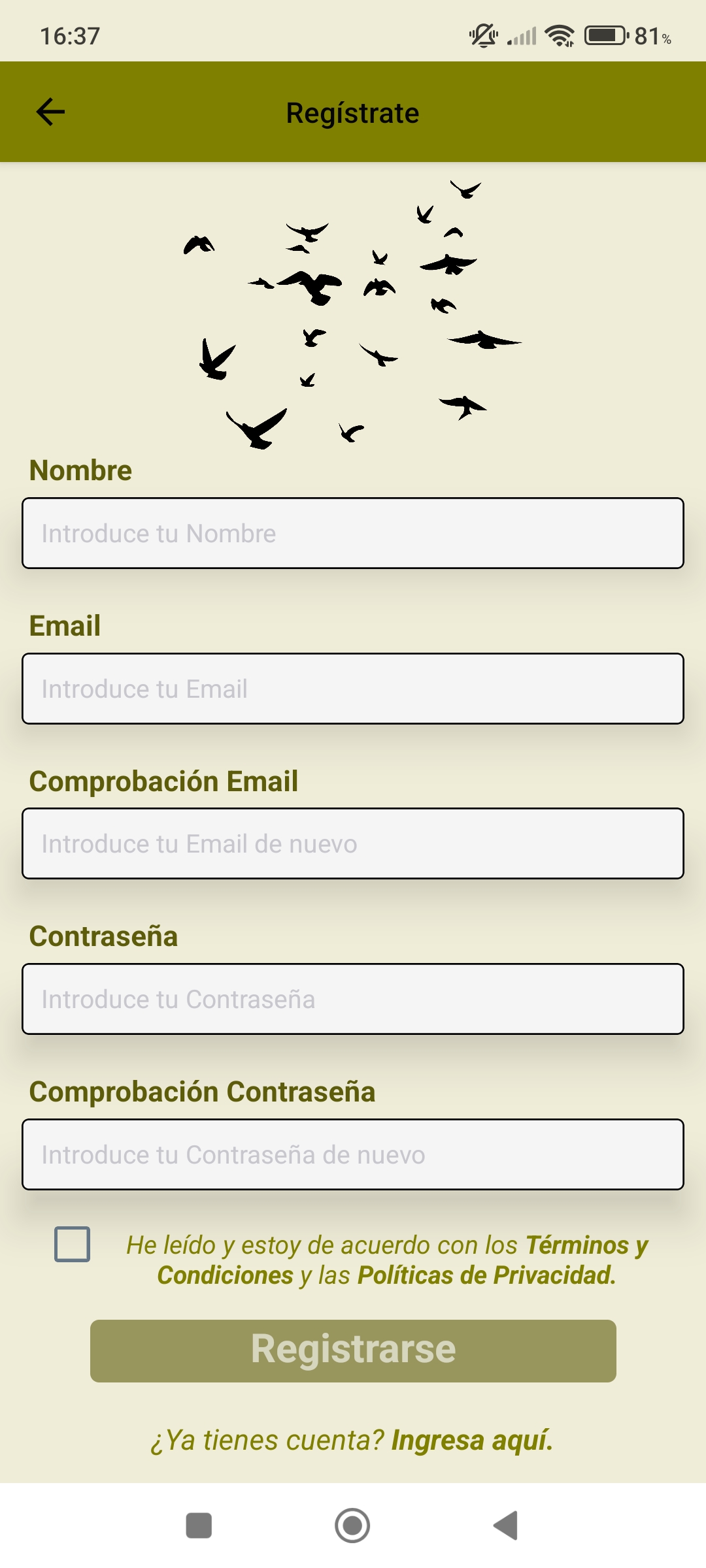Image resolution: width=706 pixels, height=1568 pixels.
Task: Tap the recent apps square navigation button
Action: [198, 1524]
